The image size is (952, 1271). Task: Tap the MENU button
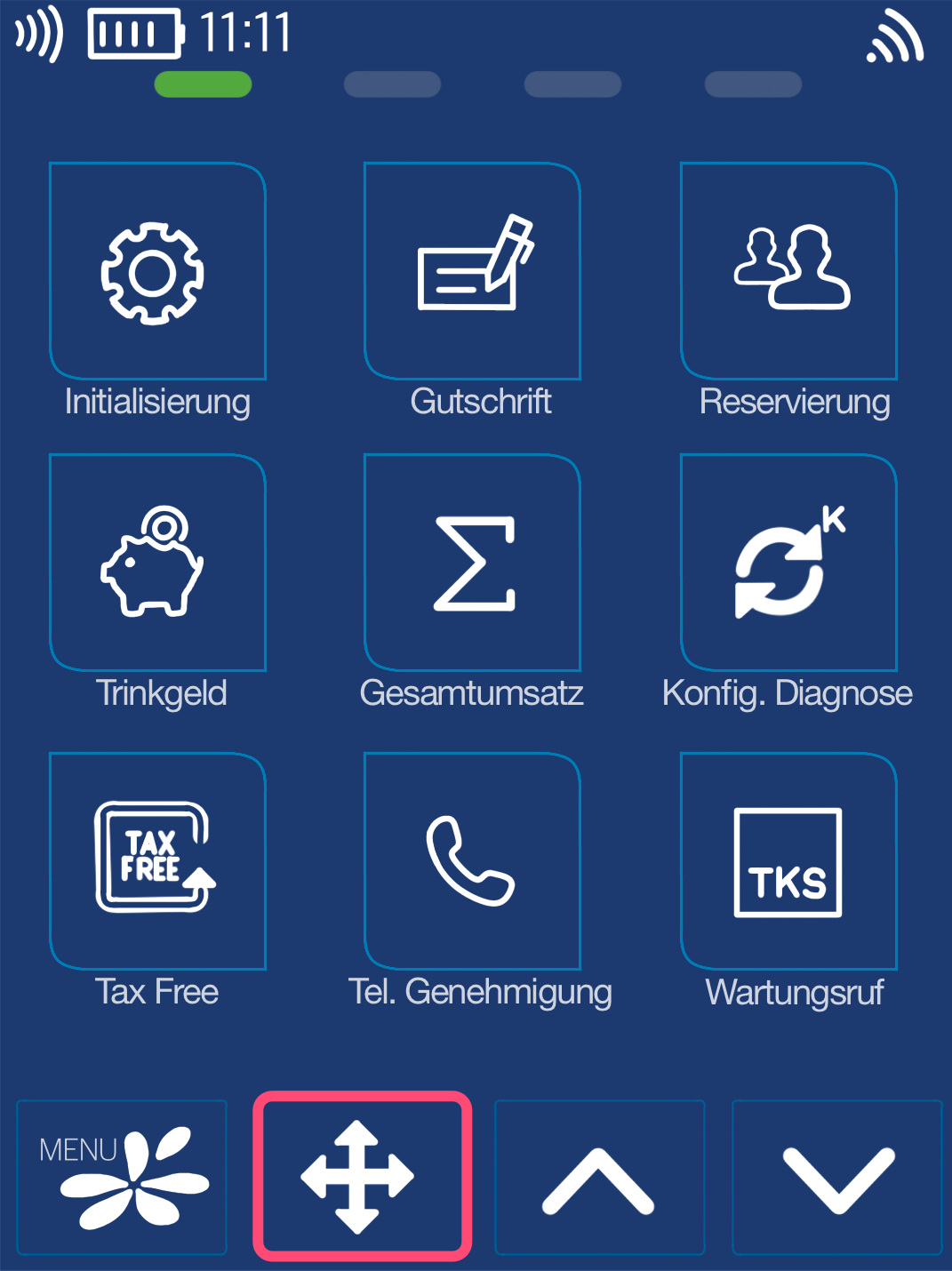coord(122,1177)
